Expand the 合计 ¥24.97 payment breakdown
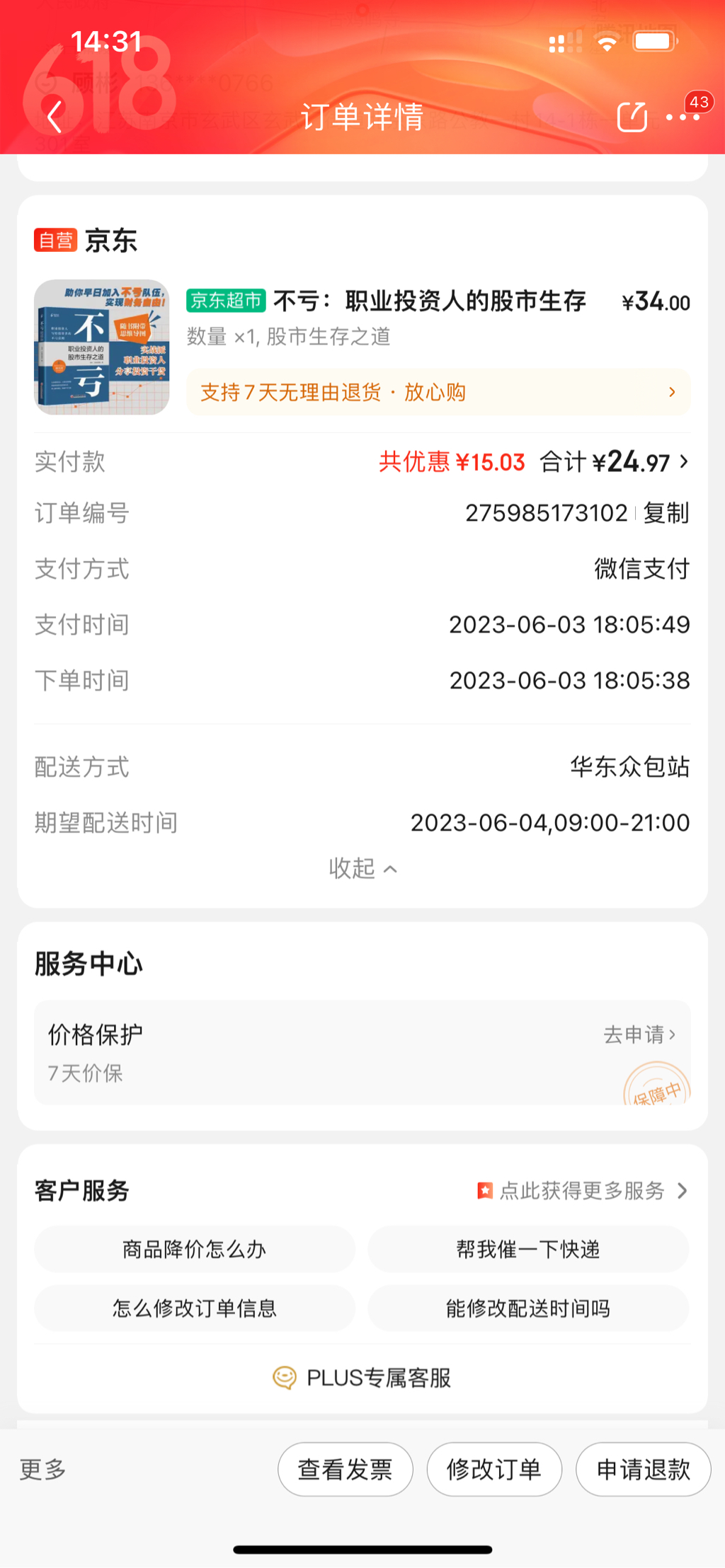 (x=613, y=462)
